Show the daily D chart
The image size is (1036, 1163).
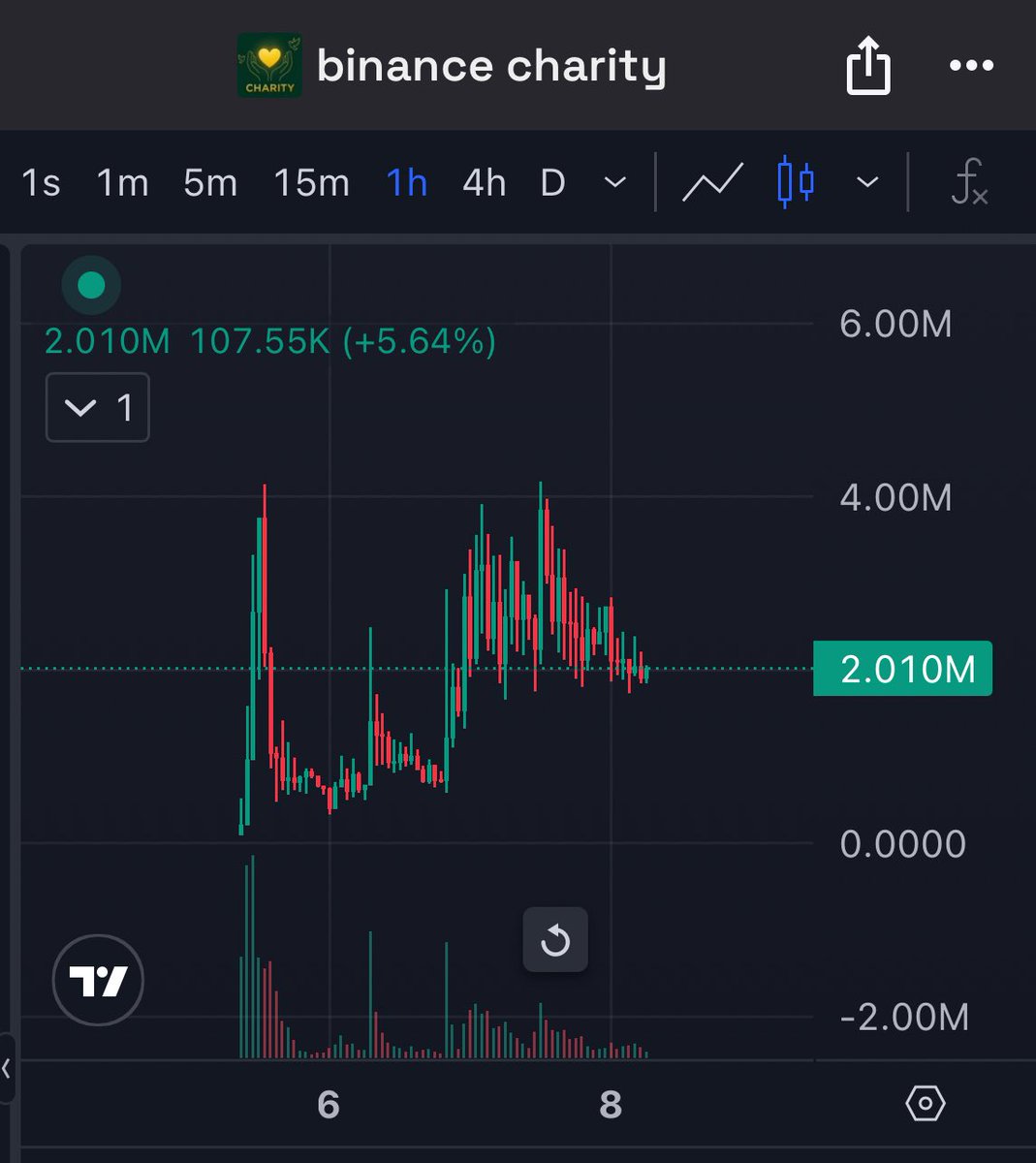click(x=552, y=183)
